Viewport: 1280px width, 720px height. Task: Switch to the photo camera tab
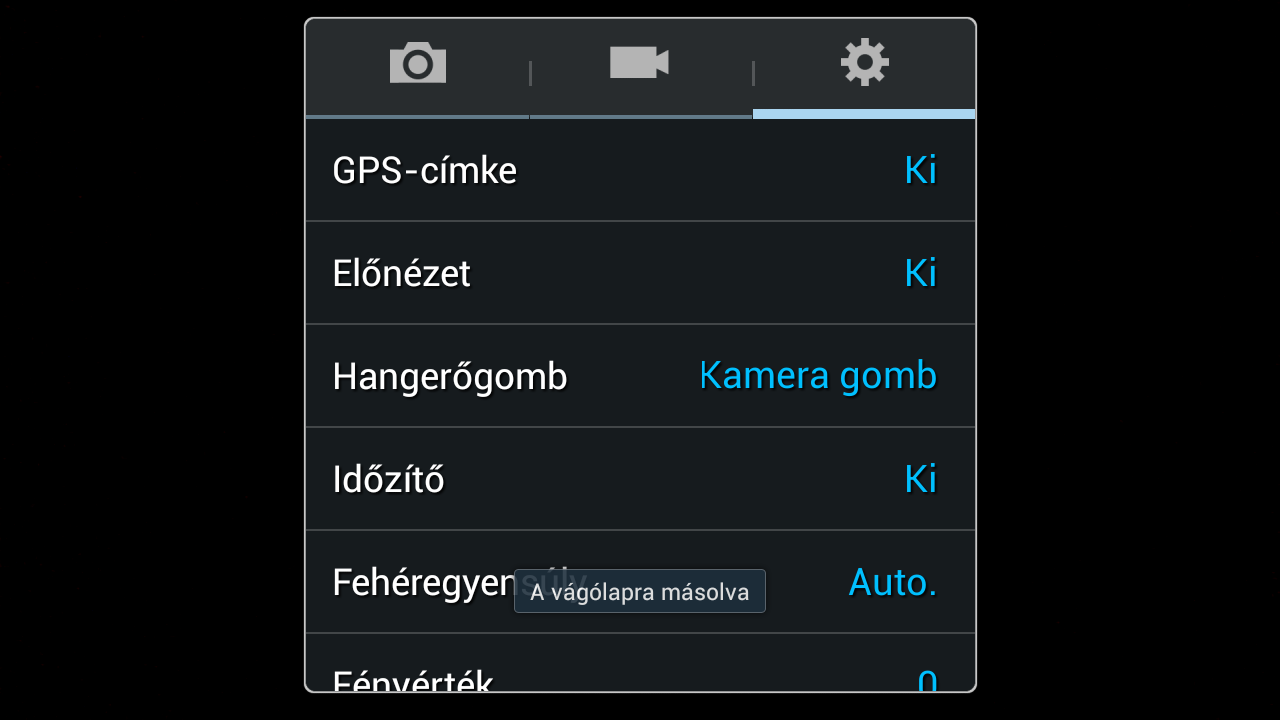tap(417, 65)
